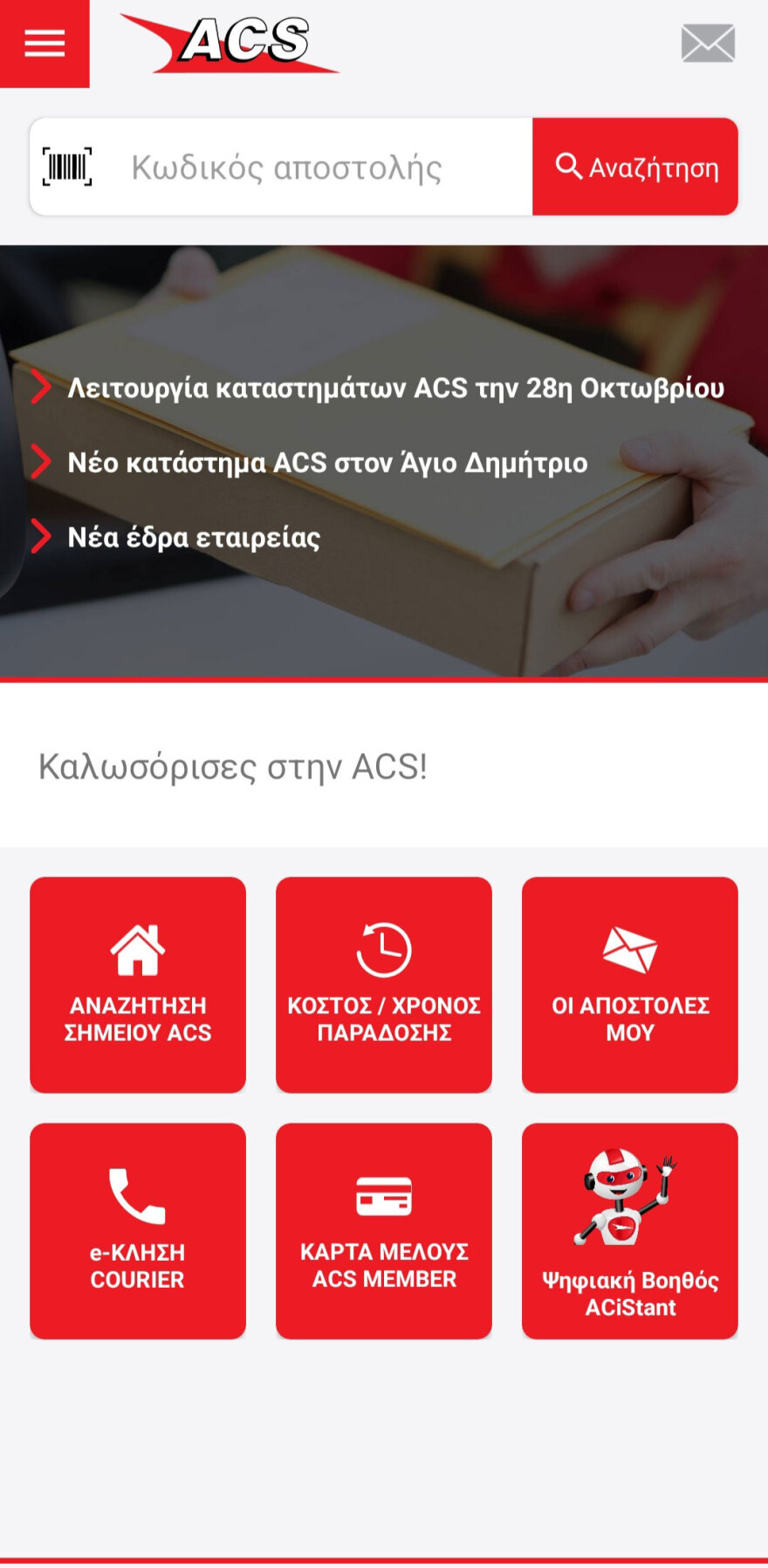The height and width of the screenshot is (1568, 768).
Task: Click the Κωδικός αποστολής tracking input field
Action: 288,166
